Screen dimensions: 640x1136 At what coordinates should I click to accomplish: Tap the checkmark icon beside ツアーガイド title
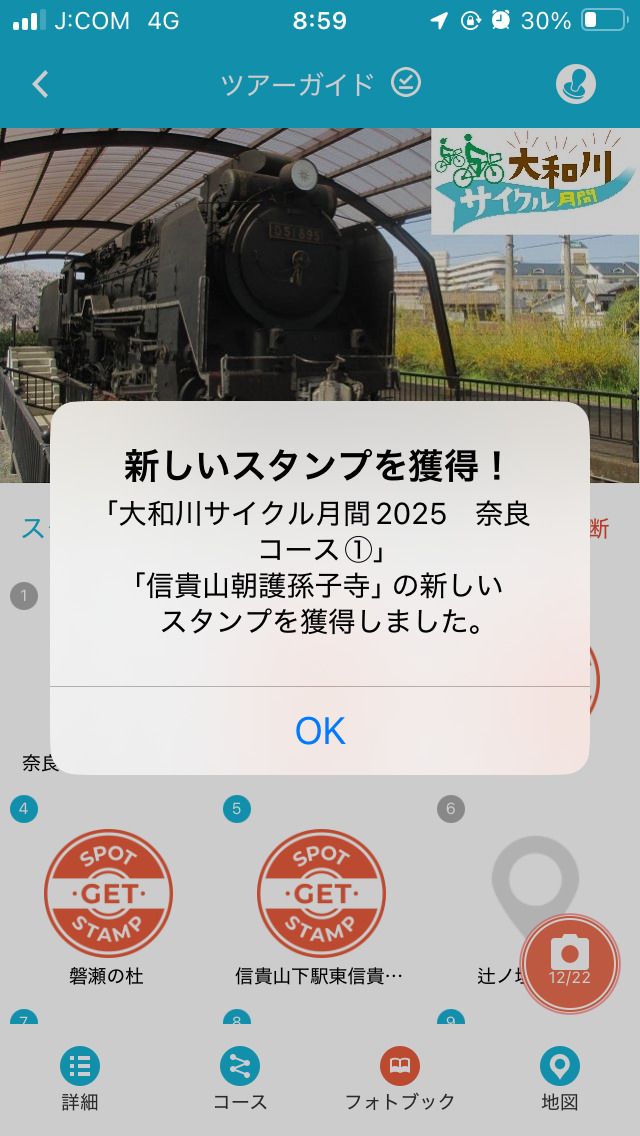click(x=406, y=83)
